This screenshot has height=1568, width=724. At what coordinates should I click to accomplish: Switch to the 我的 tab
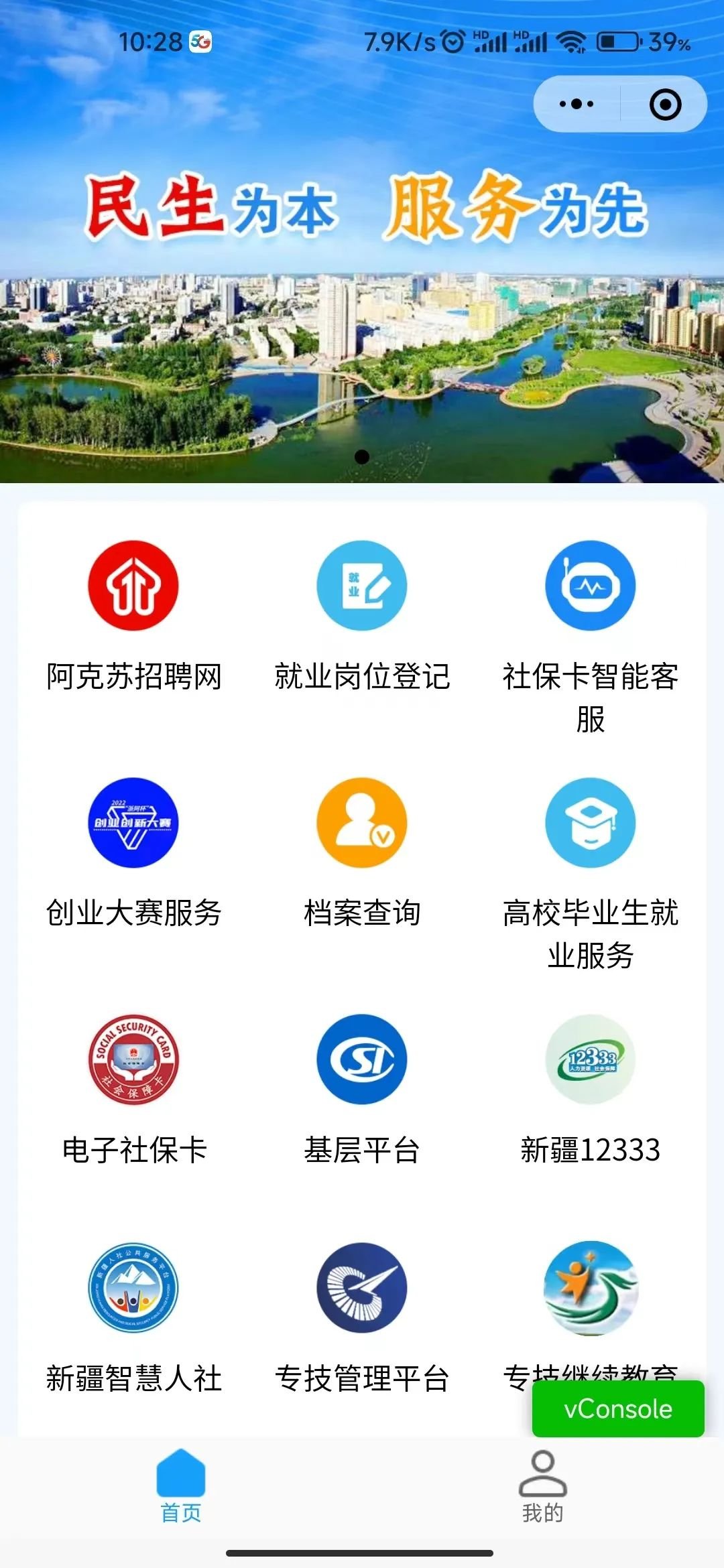click(543, 1485)
